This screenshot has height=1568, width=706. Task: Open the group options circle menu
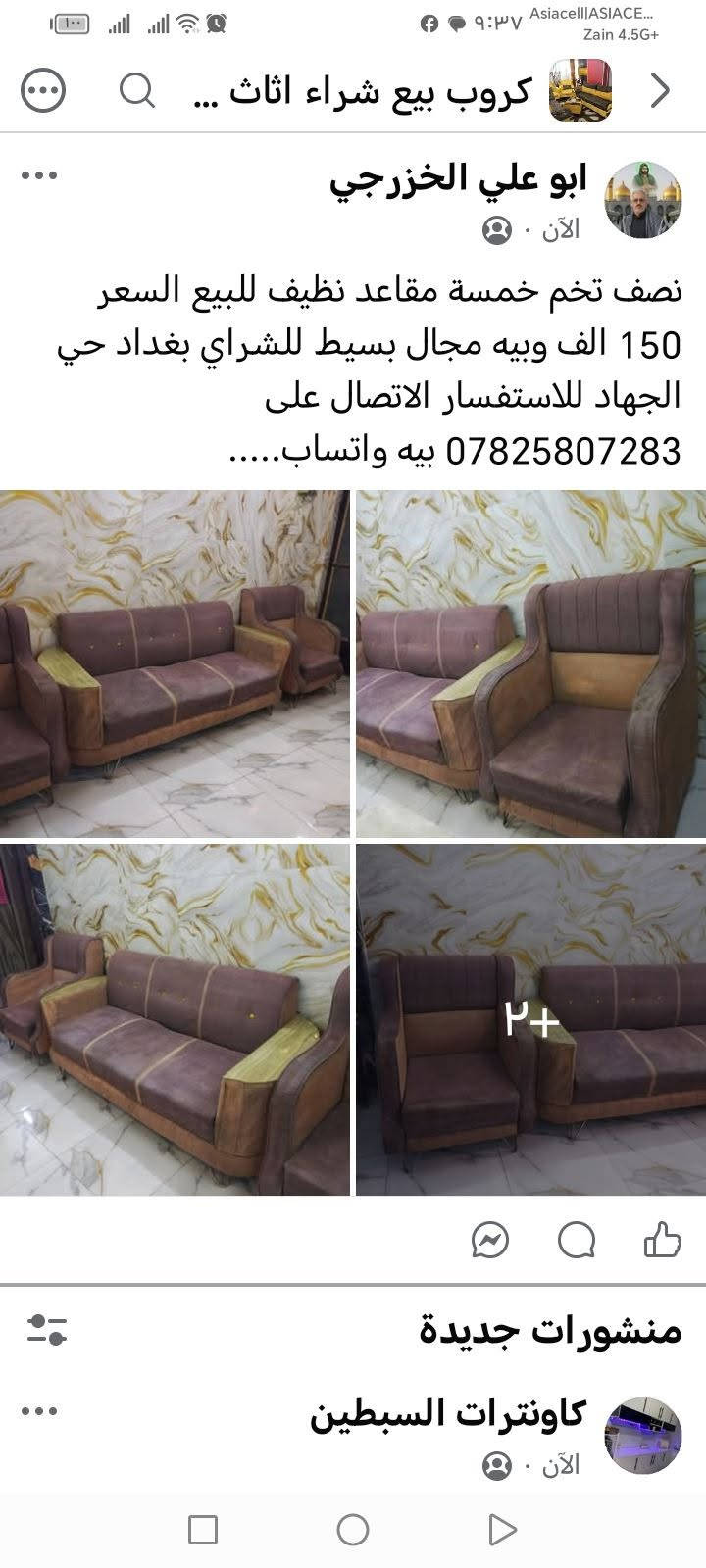click(x=43, y=92)
